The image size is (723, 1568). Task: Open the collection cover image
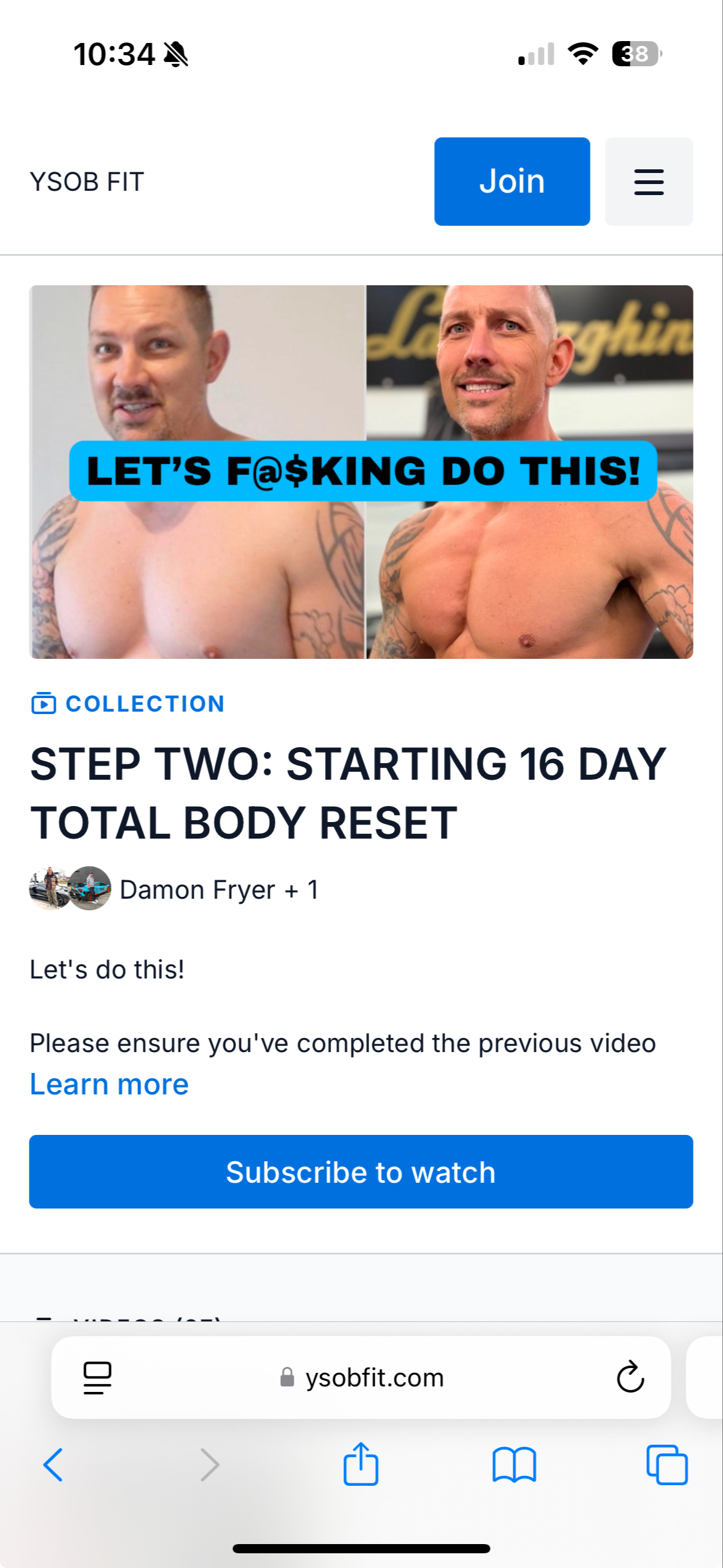tap(361, 472)
